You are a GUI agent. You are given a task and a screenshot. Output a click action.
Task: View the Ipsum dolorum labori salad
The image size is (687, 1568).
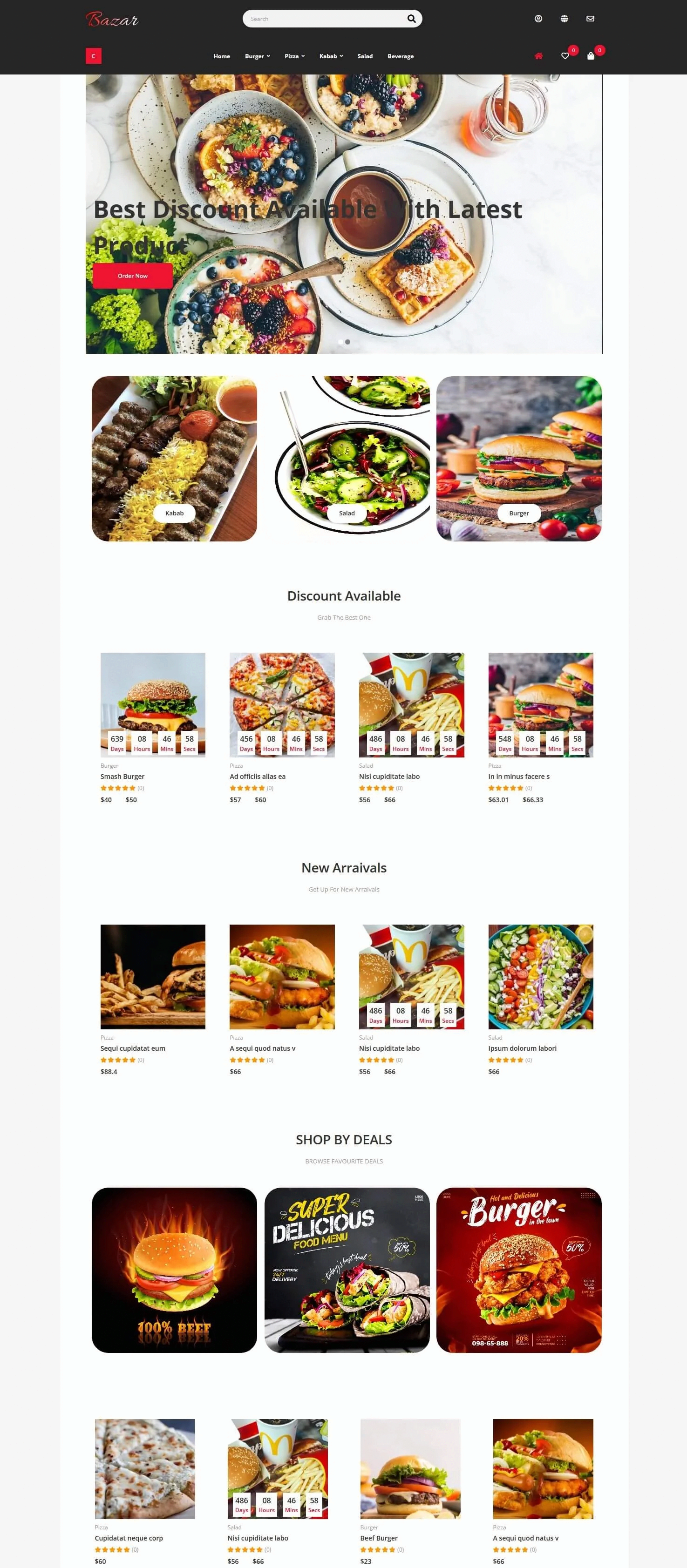pyautogui.click(x=522, y=1048)
